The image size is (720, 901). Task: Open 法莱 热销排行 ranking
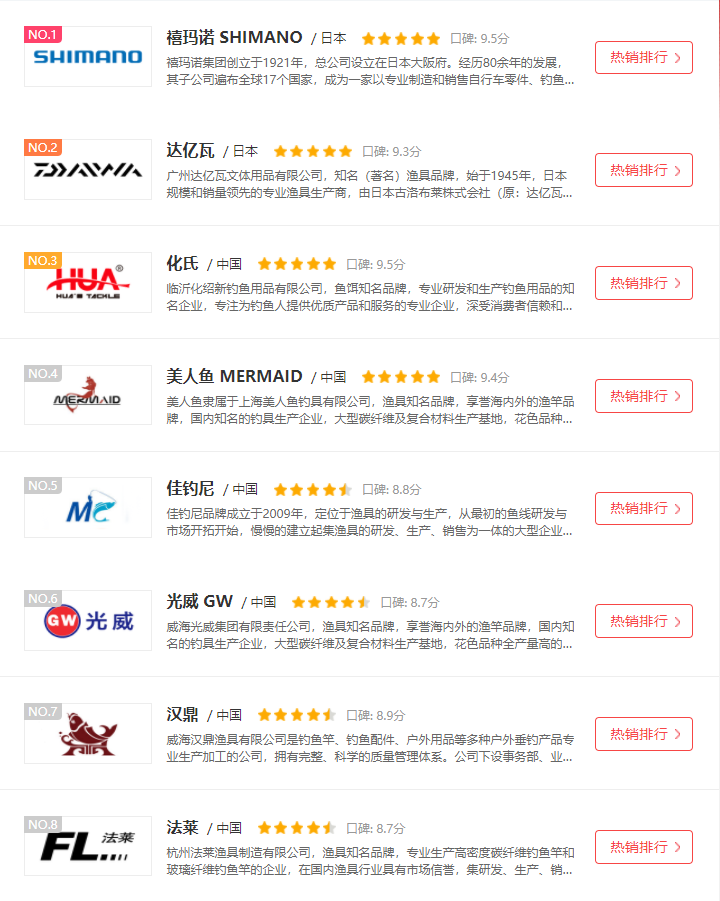(x=643, y=847)
